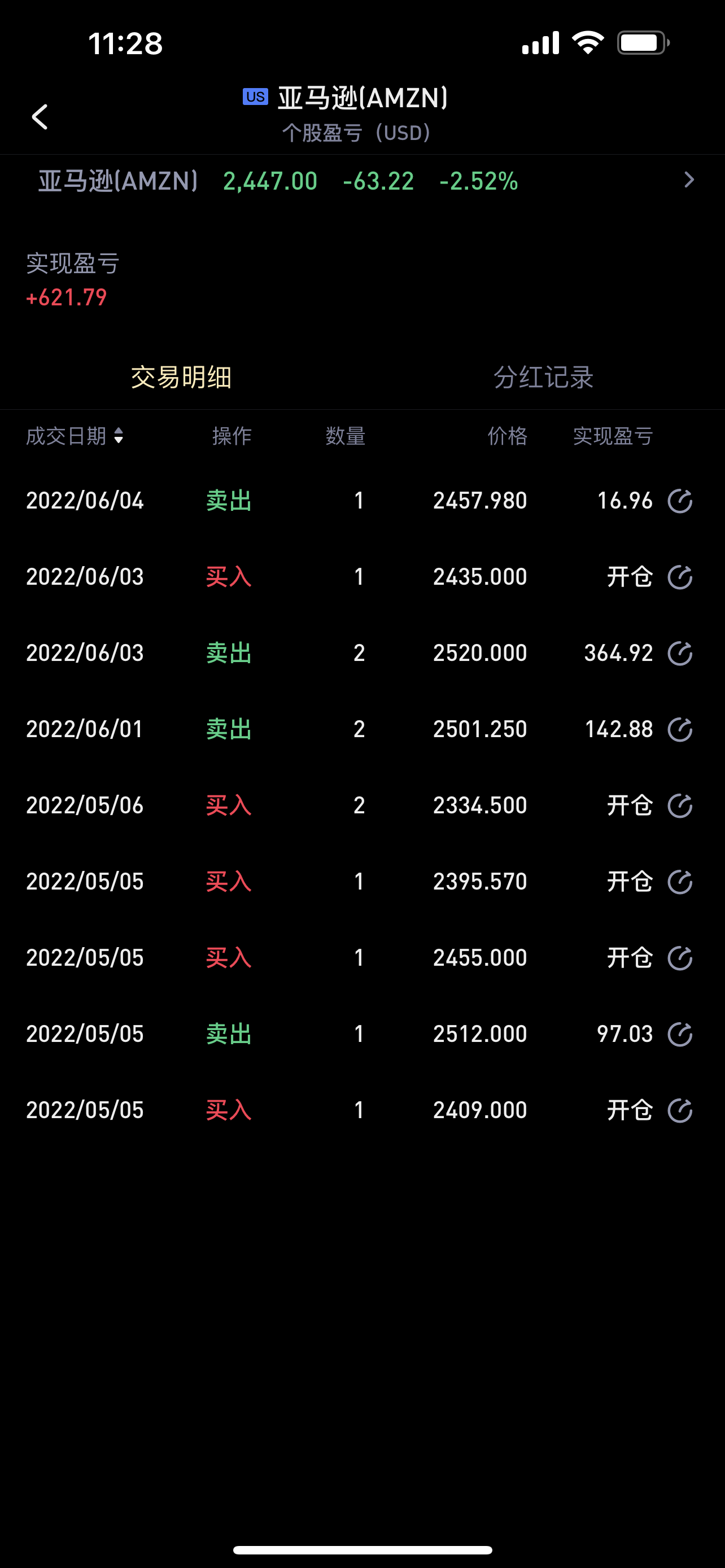This screenshot has height=1568, width=725.
Task: Open the 亚马逊(AMZN) quote row
Action: coord(362,181)
